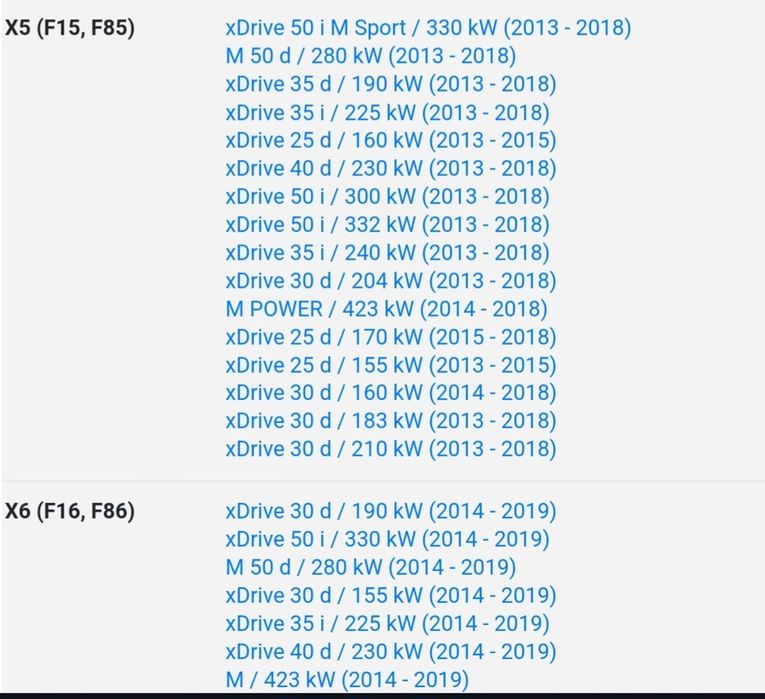The height and width of the screenshot is (699, 765).
Task: Open X5 xDrive 40 d 230 kW (2013 - 2018)
Action: (x=391, y=168)
